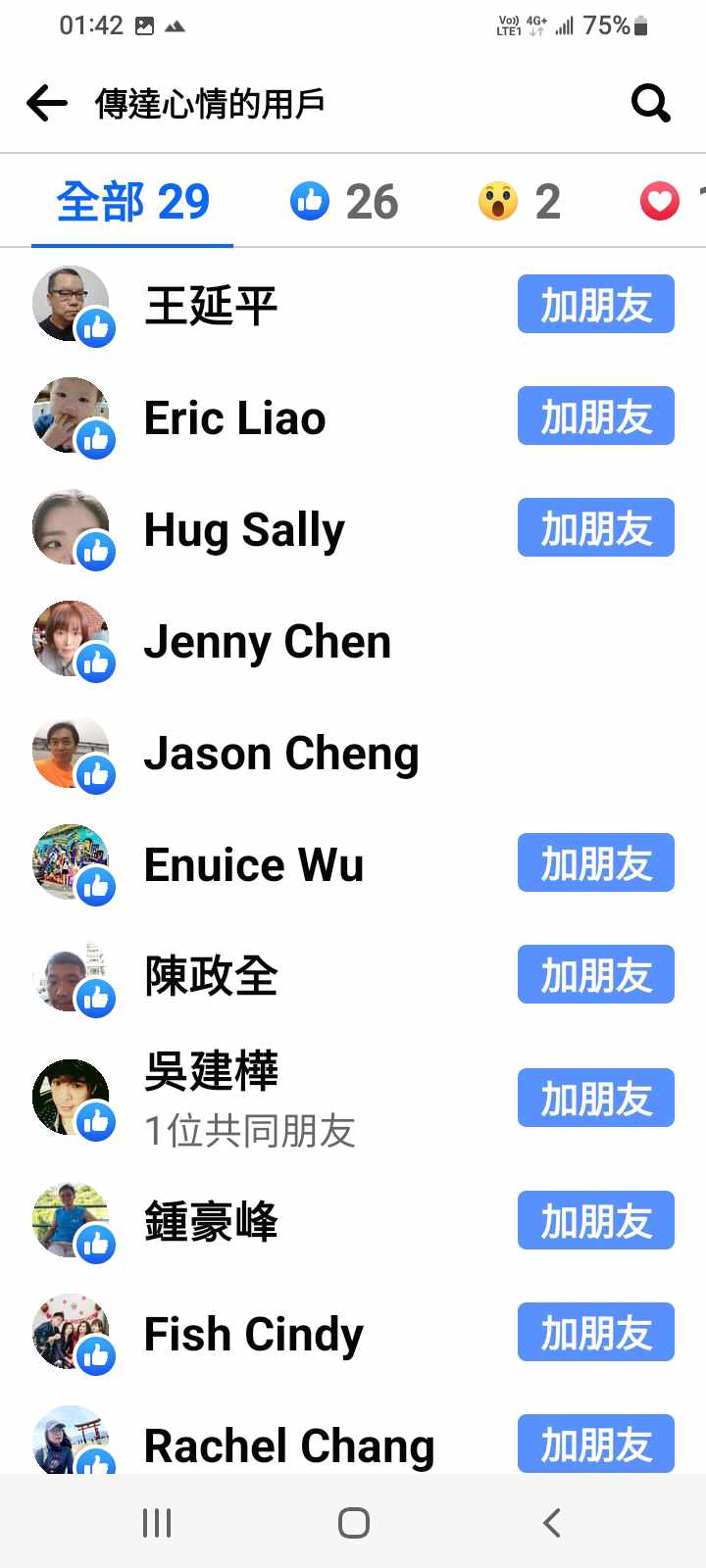The width and height of the screenshot is (706, 1568).
Task: Open Jason Cheng's profile
Action: pos(280,754)
